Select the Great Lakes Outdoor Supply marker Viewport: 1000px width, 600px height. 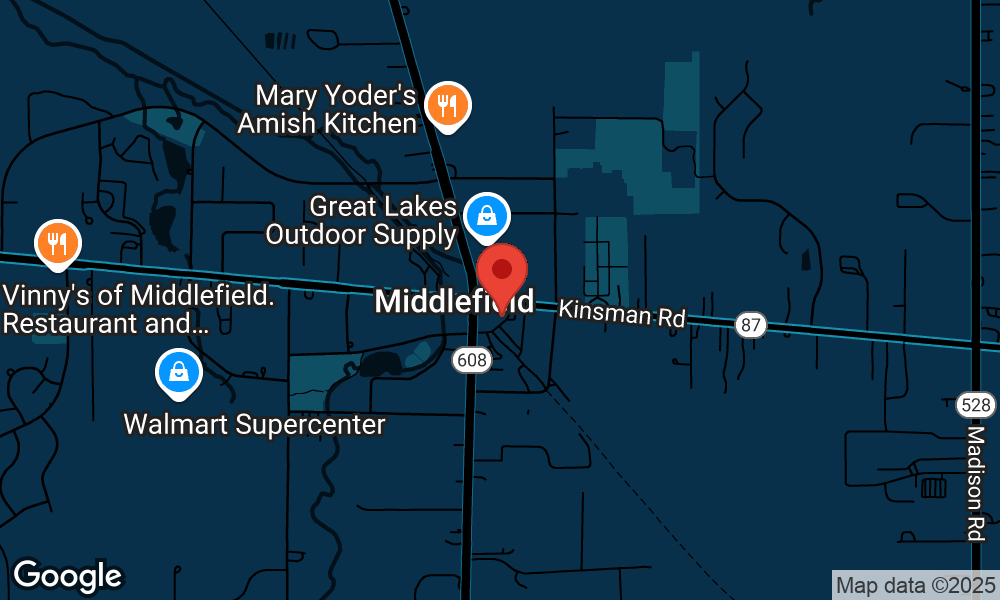pyautogui.click(x=486, y=216)
